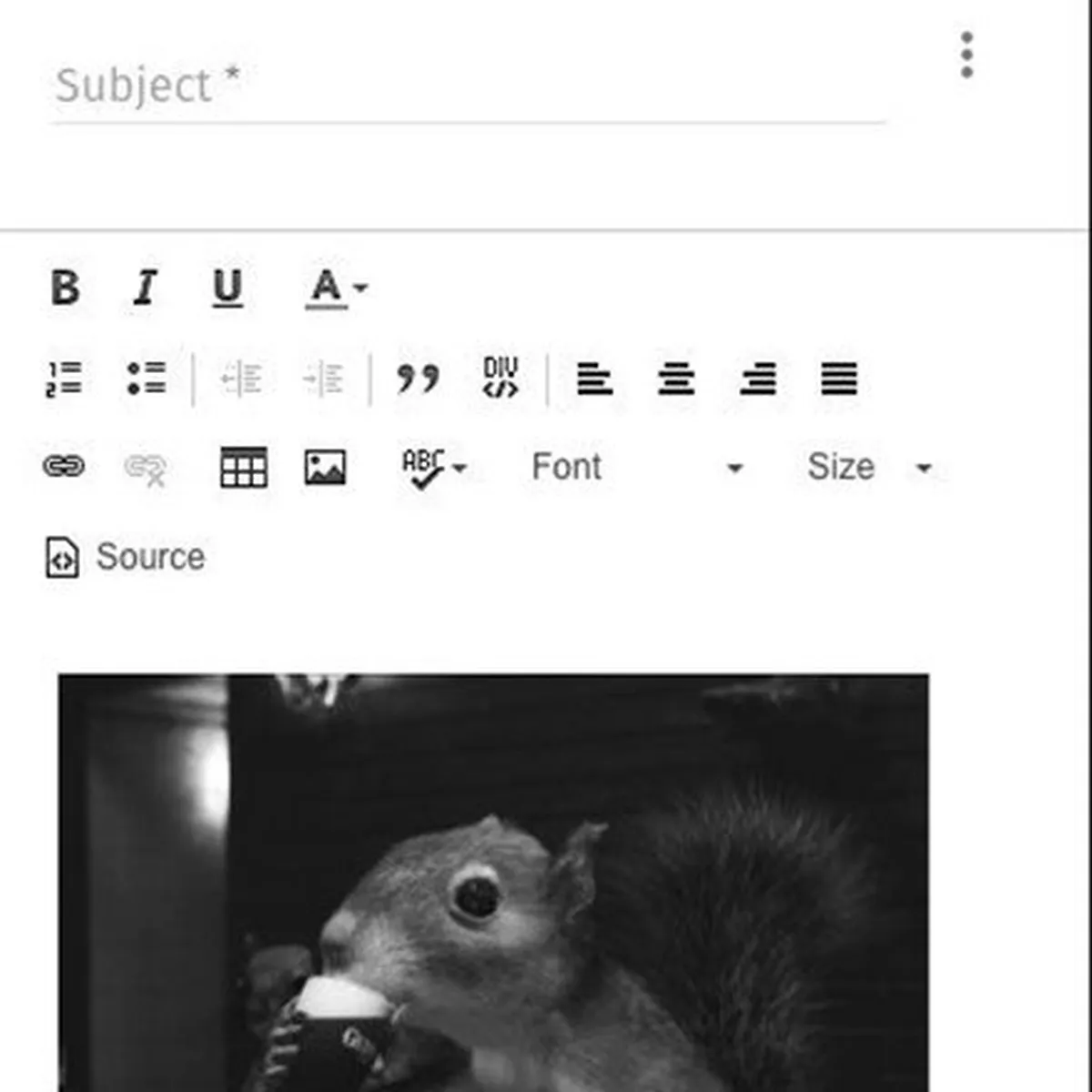The height and width of the screenshot is (1092, 1092).
Task: Expand the Font dropdown
Action: (x=637, y=468)
